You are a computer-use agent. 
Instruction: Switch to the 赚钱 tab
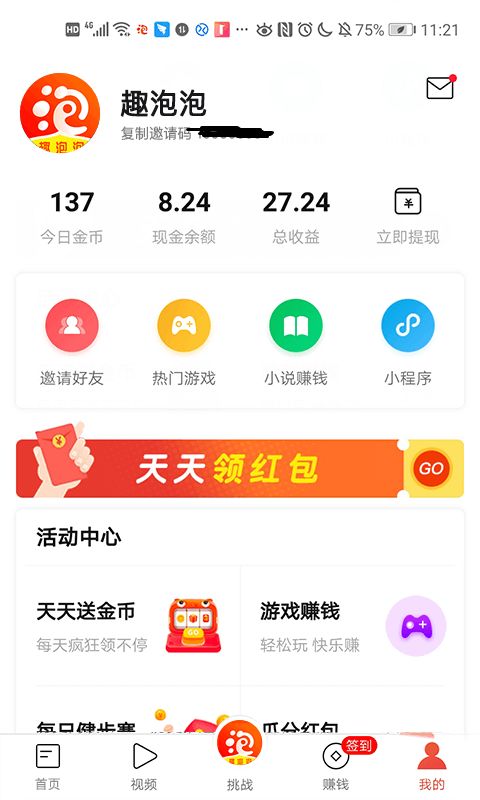(x=336, y=767)
